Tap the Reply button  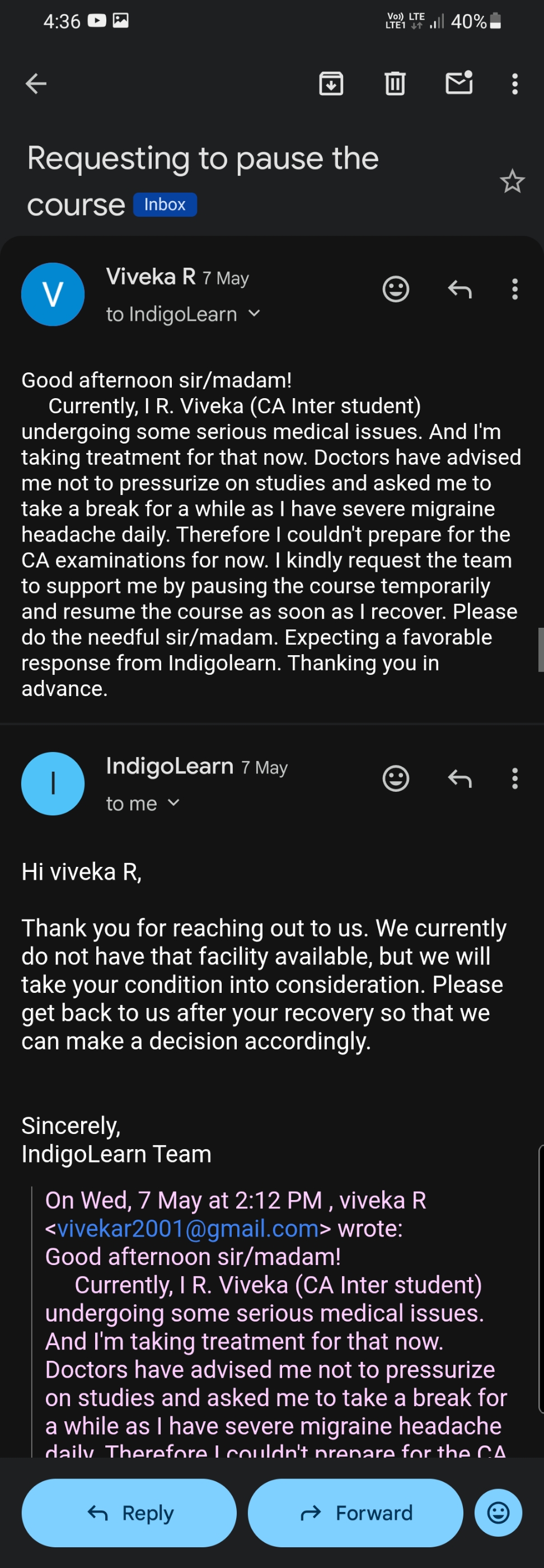[129, 1513]
